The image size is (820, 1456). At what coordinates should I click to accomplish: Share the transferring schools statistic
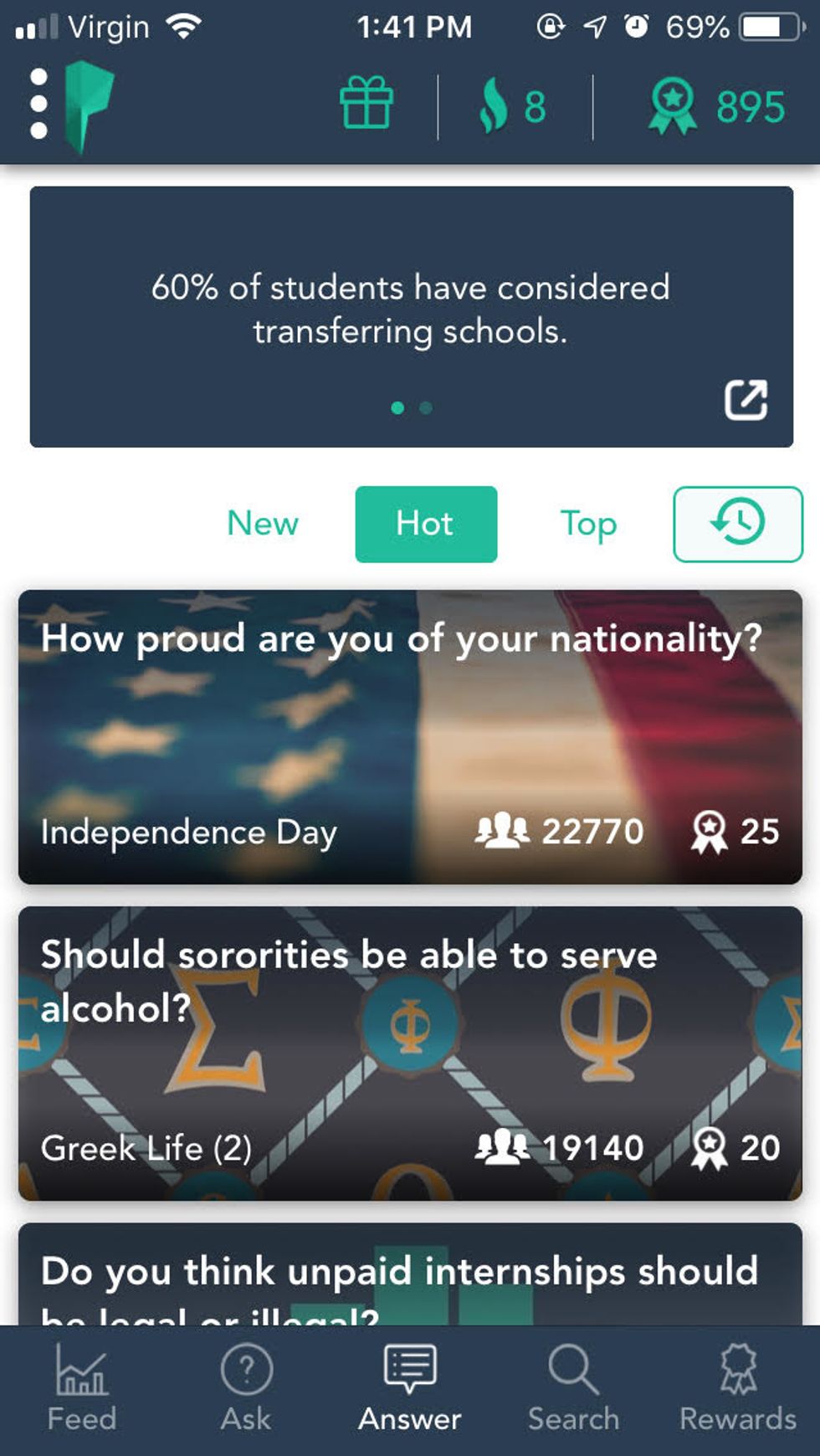[x=745, y=400]
